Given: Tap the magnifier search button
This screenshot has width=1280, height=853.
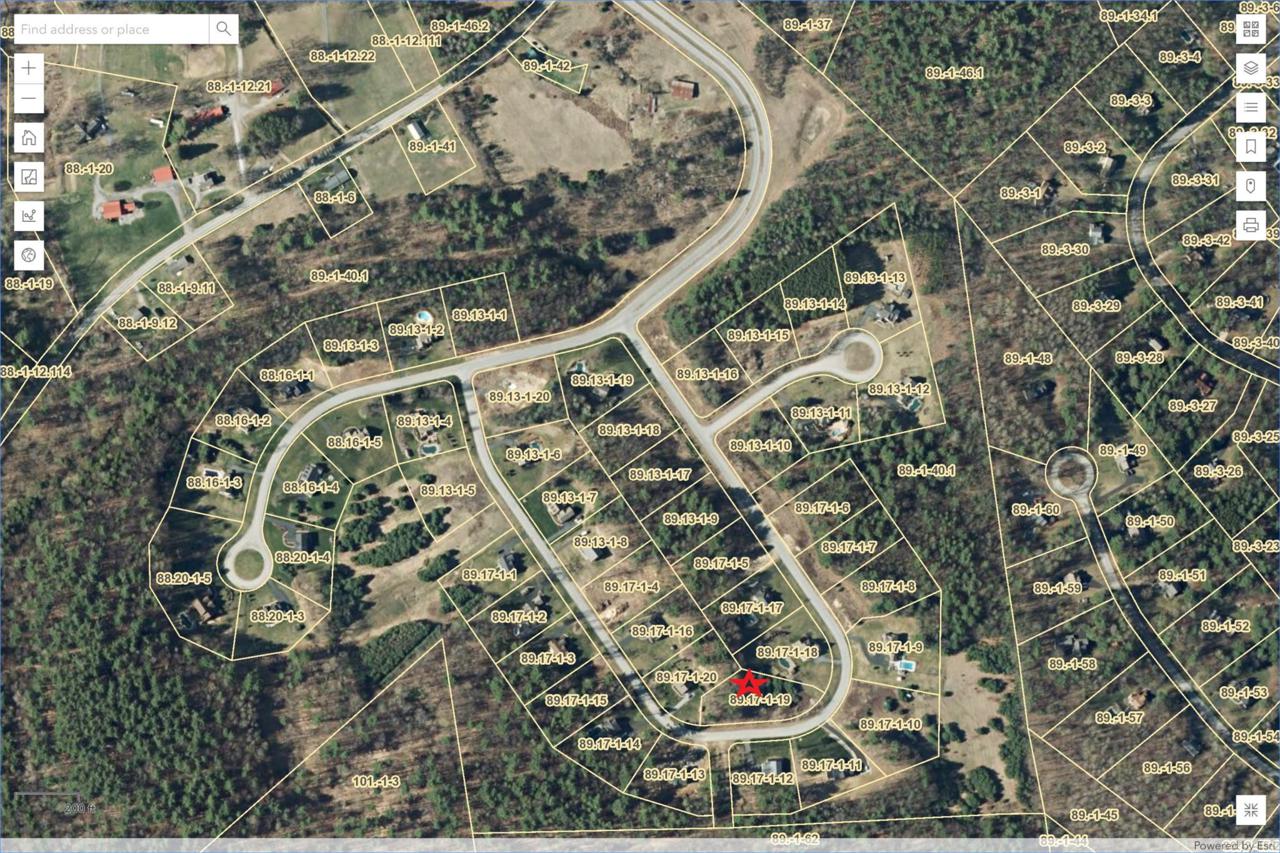Looking at the screenshot, I should (x=224, y=29).
